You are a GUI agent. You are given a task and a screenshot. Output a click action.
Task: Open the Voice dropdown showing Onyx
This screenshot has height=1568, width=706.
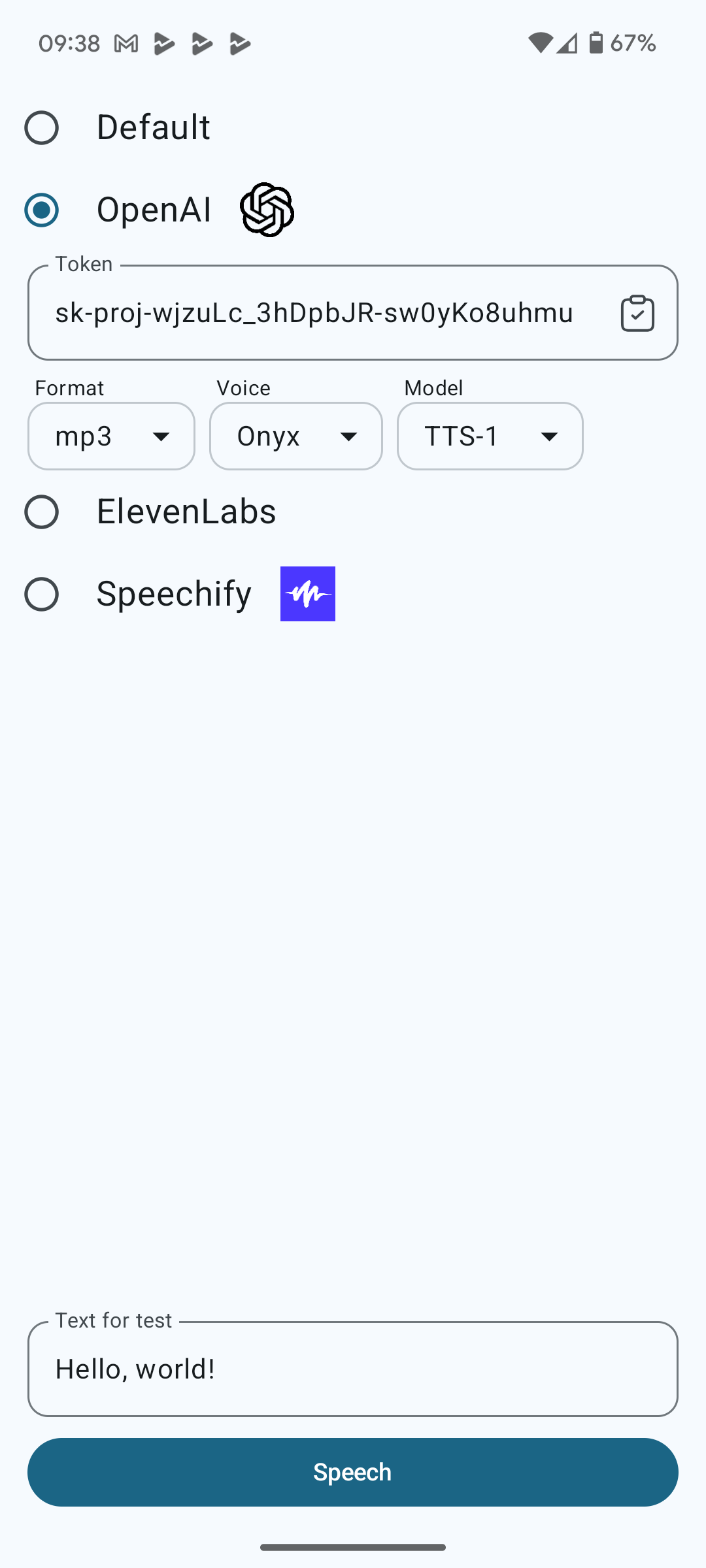295,436
